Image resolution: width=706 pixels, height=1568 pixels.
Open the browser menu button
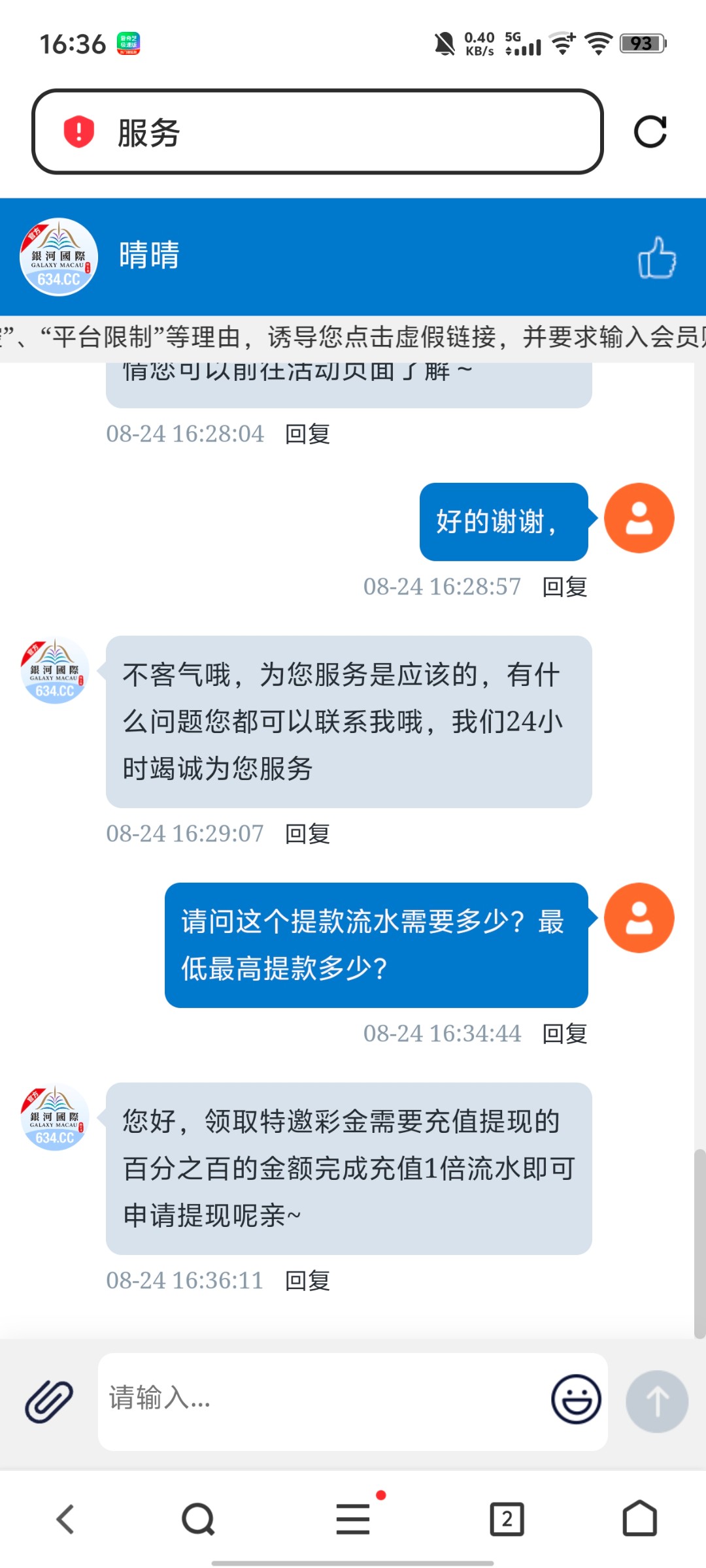[353, 1519]
